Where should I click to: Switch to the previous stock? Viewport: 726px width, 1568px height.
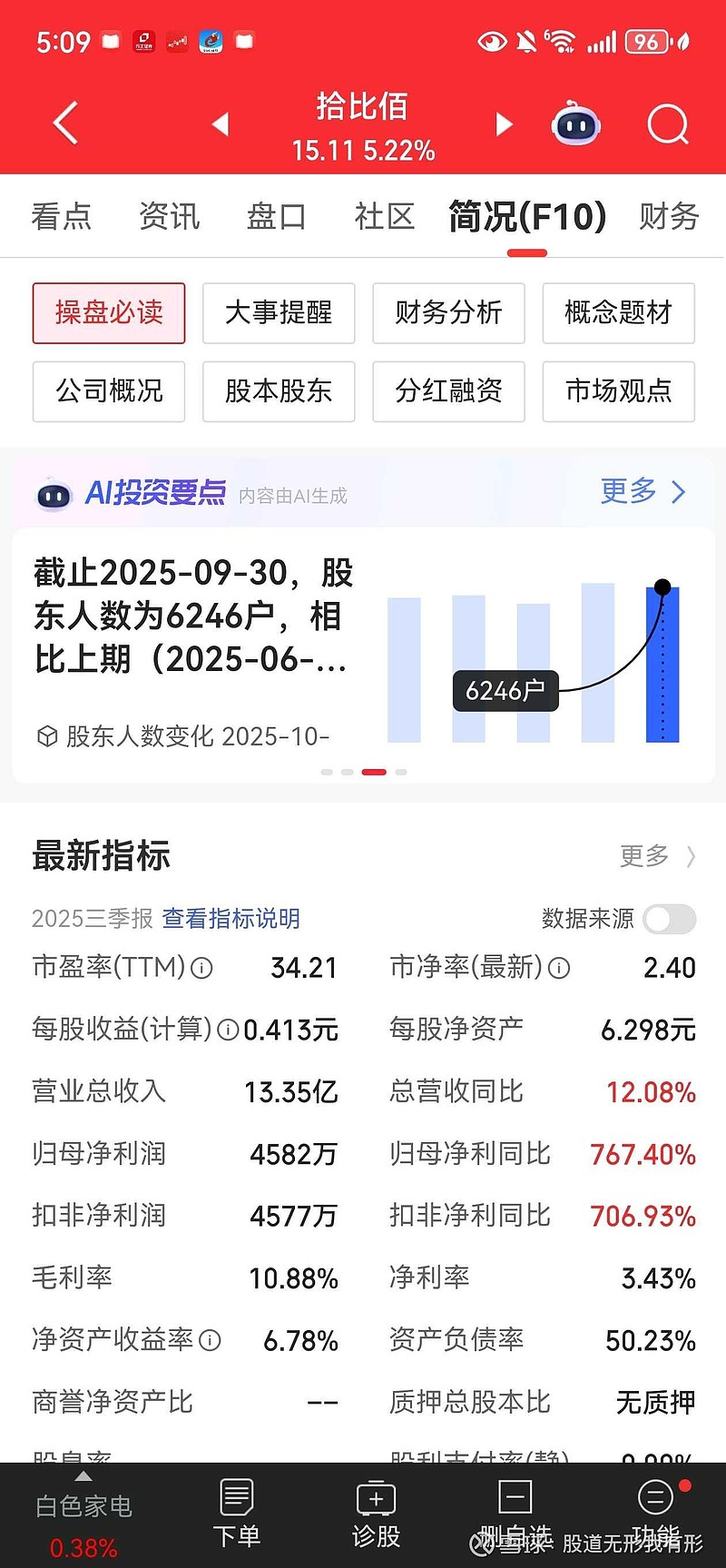(x=221, y=124)
